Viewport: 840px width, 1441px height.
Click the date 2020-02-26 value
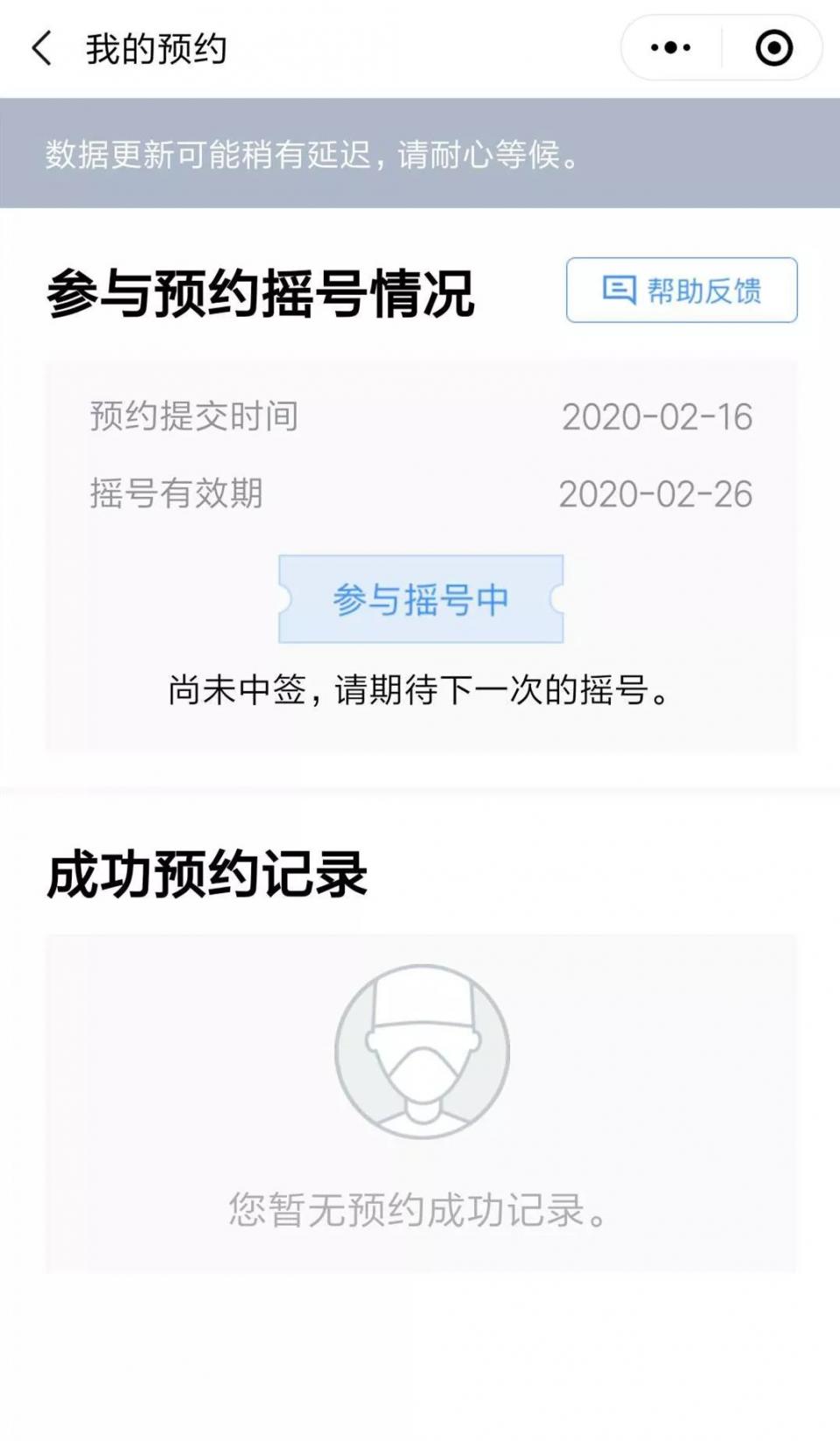click(x=658, y=494)
